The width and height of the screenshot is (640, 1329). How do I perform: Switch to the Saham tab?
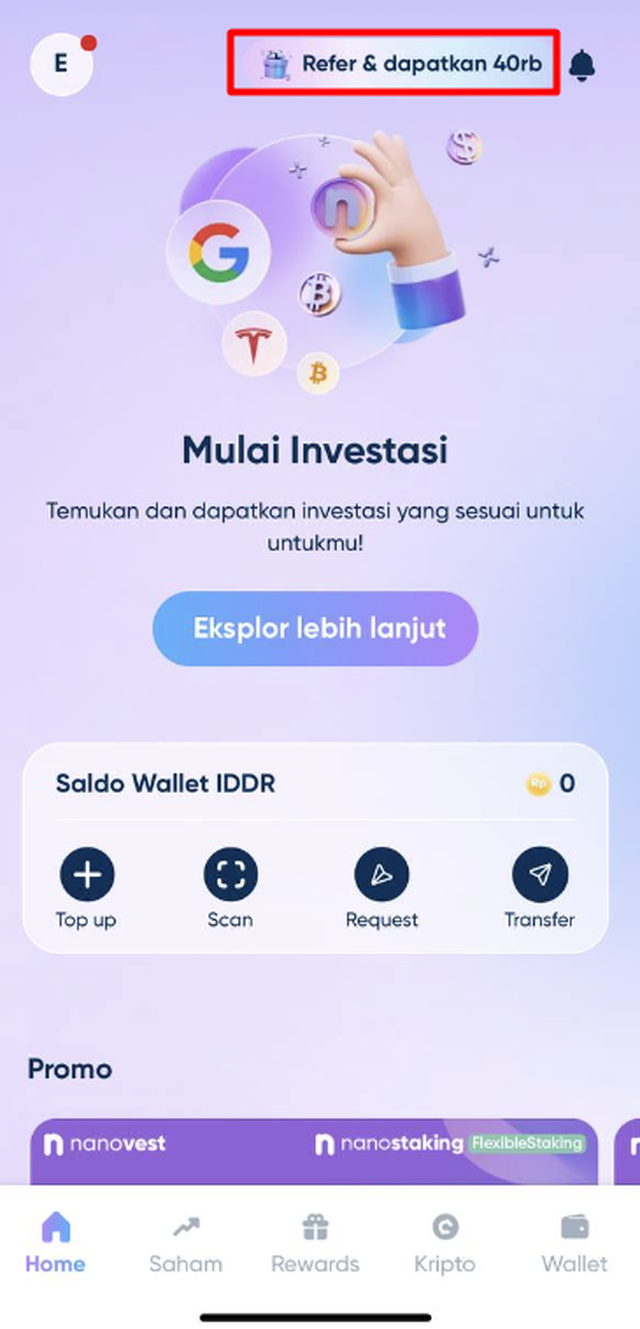click(185, 1243)
